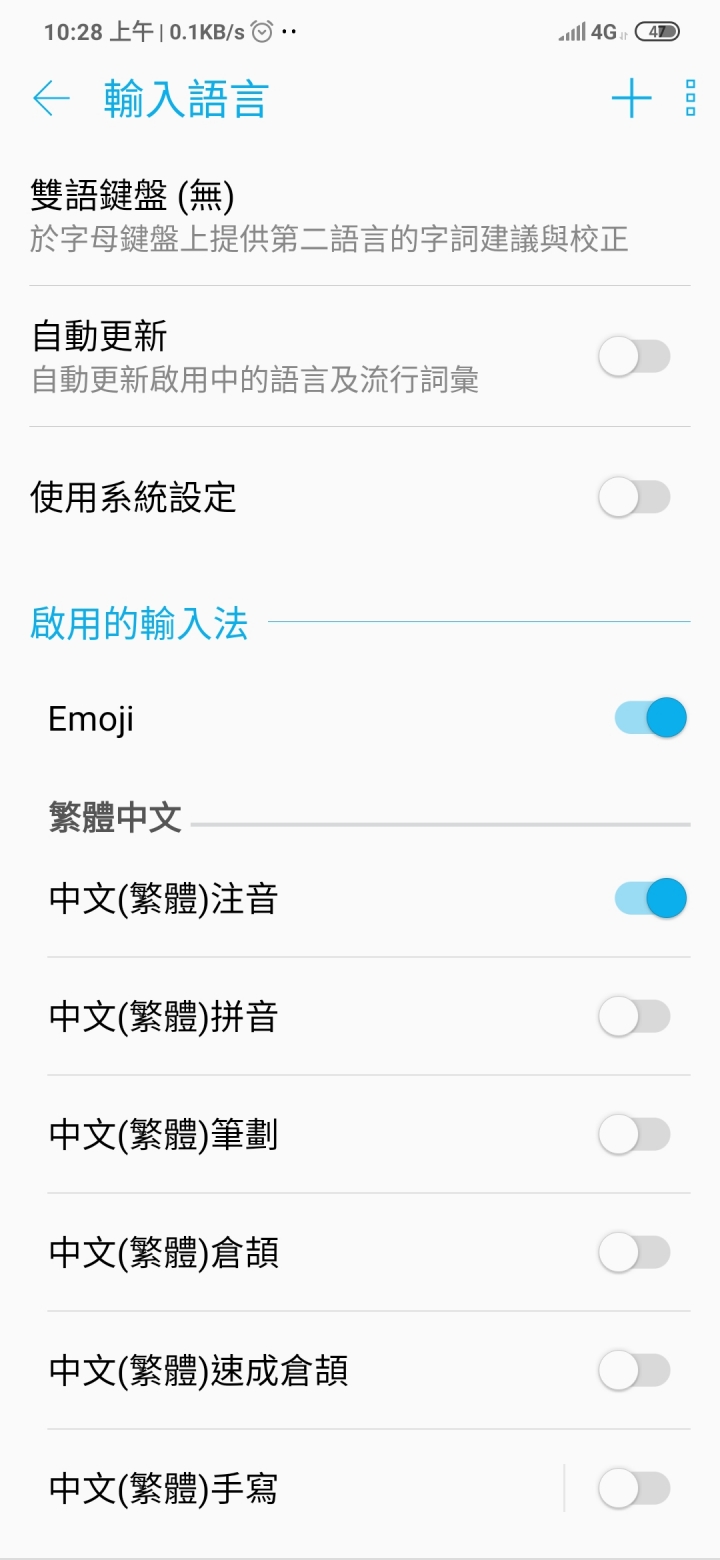Open 雙語鍵盤 (無) settings
Screen dimensions: 720x1560
(360, 216)
